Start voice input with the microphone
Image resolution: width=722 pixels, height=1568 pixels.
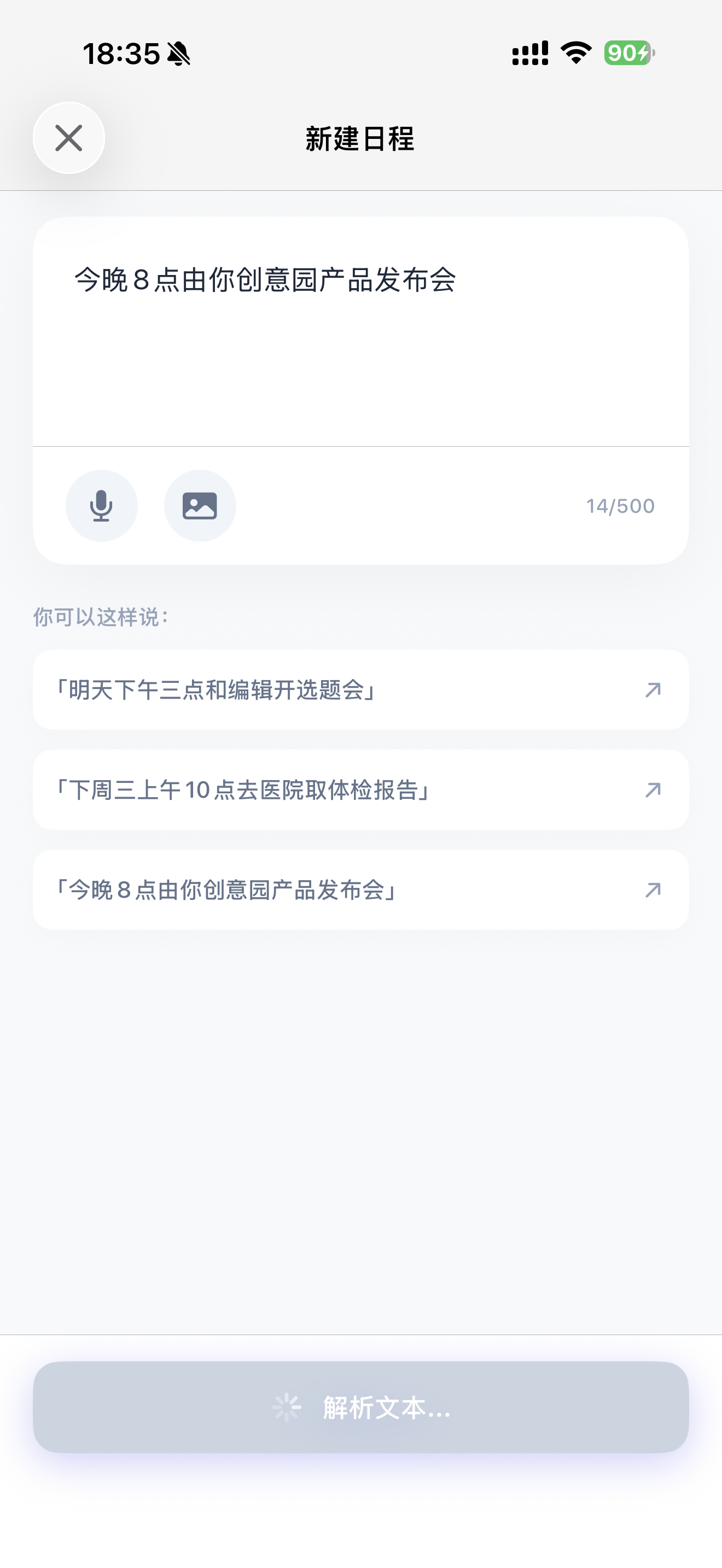(x=102, y=506)
